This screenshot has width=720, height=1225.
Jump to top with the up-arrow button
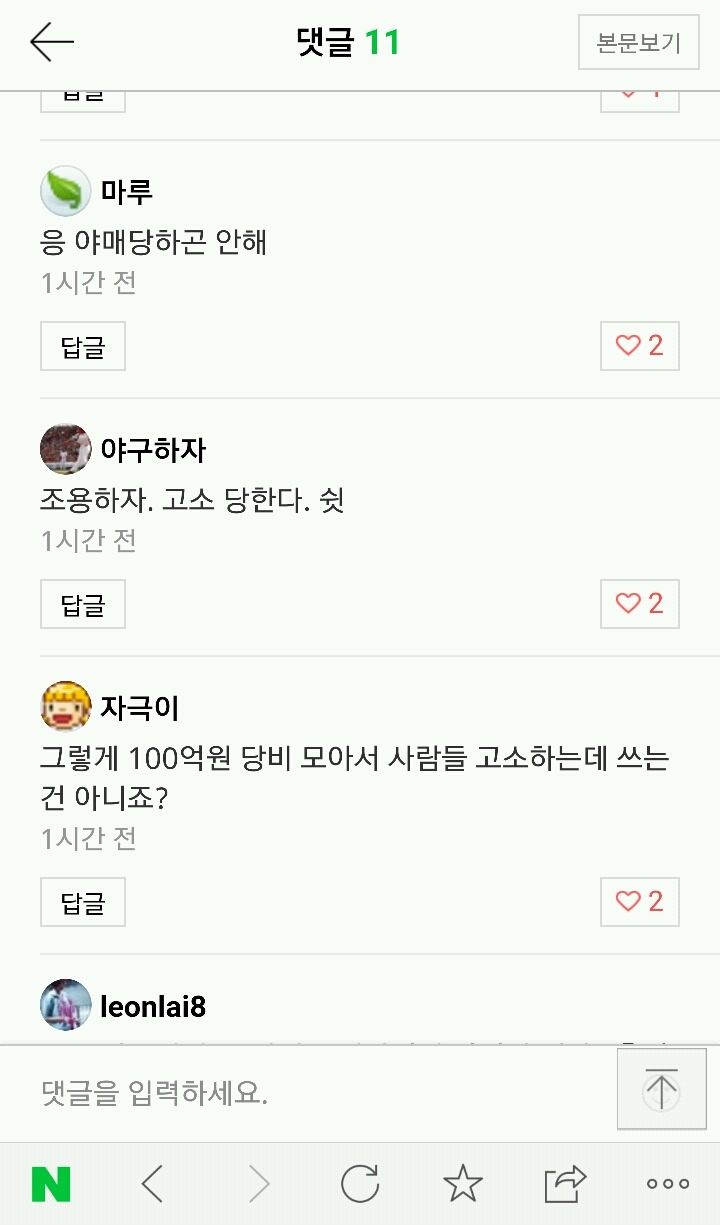[x=661, y=1089]
